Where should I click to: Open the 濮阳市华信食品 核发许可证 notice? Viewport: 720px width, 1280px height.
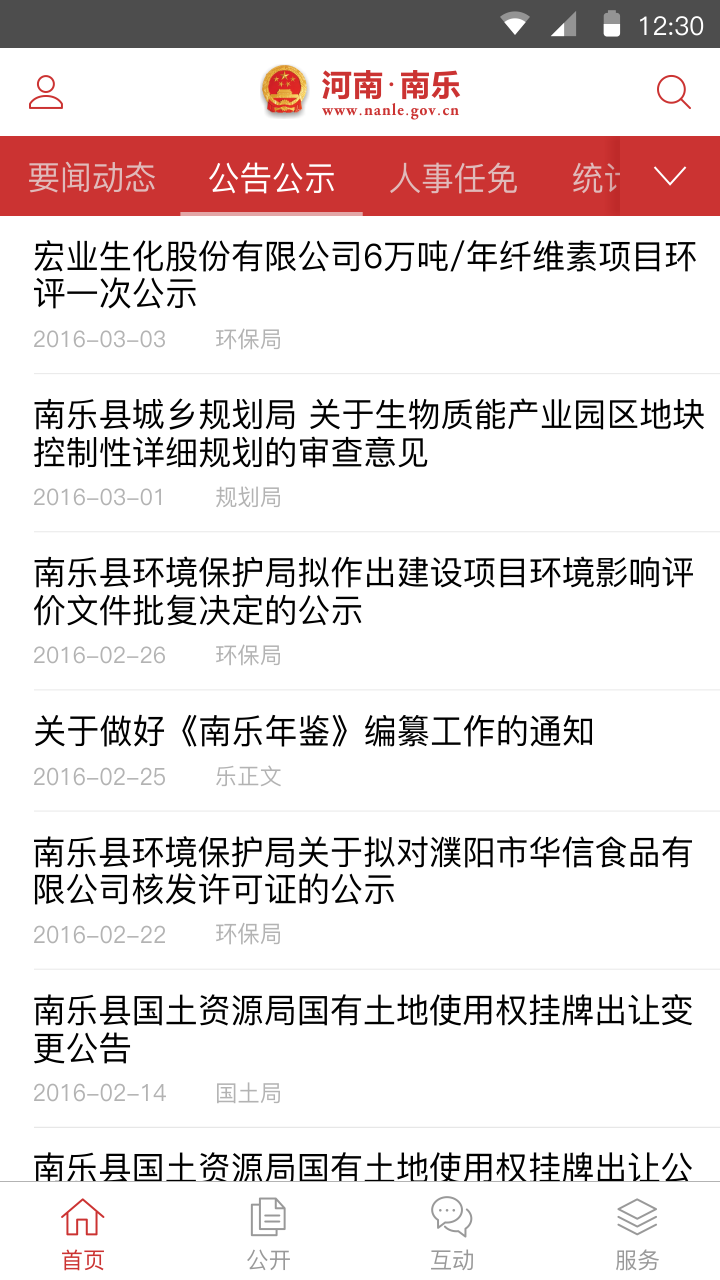point(360,890)
